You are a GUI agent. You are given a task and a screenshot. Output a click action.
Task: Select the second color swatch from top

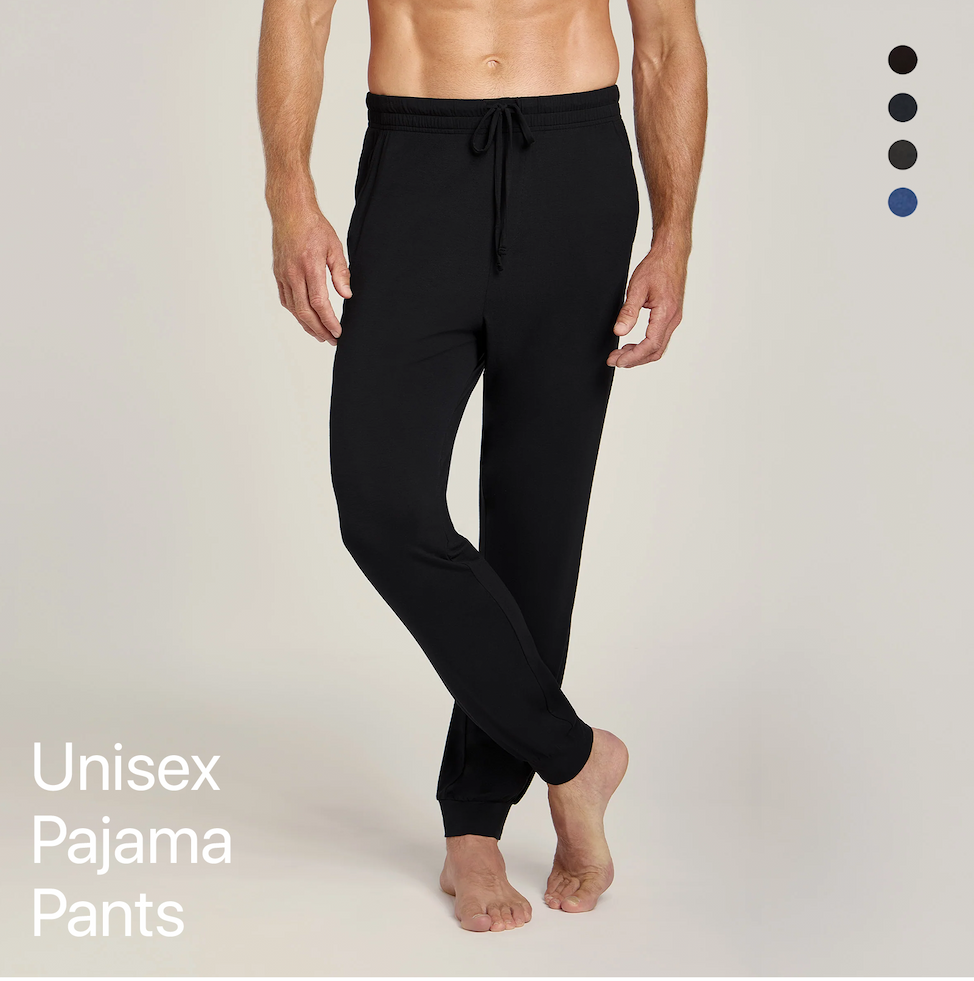point(900,107)
